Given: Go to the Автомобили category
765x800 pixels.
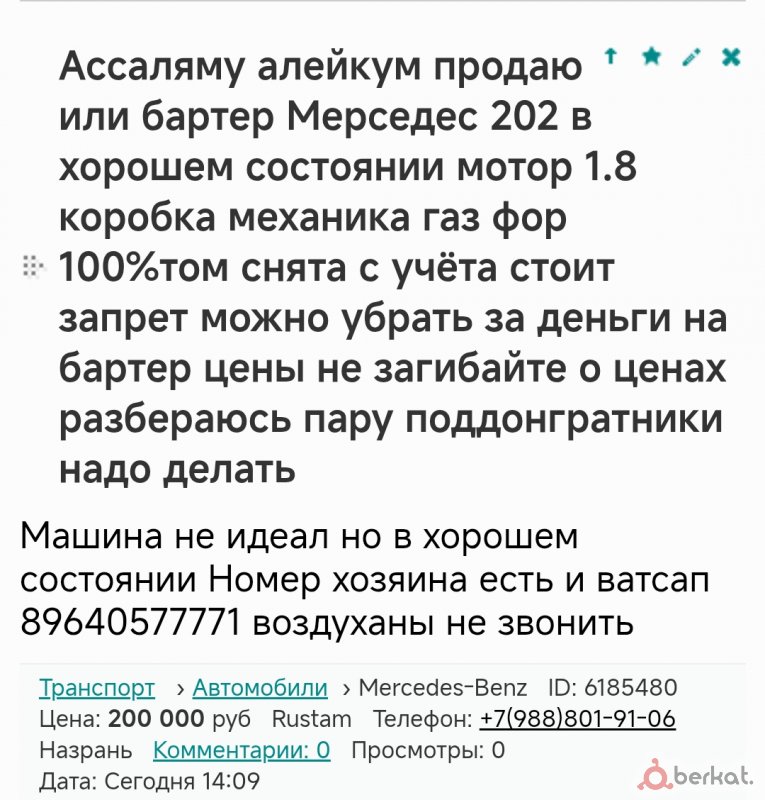Looking at the screenshot, I should 260,688.
